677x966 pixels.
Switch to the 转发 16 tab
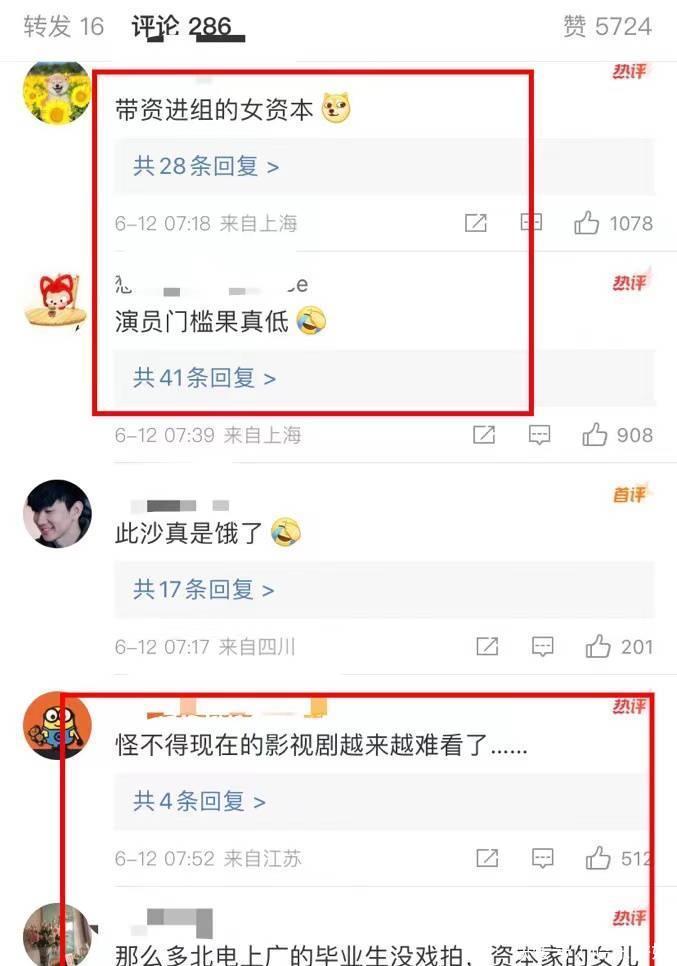(x=64, y=26)
